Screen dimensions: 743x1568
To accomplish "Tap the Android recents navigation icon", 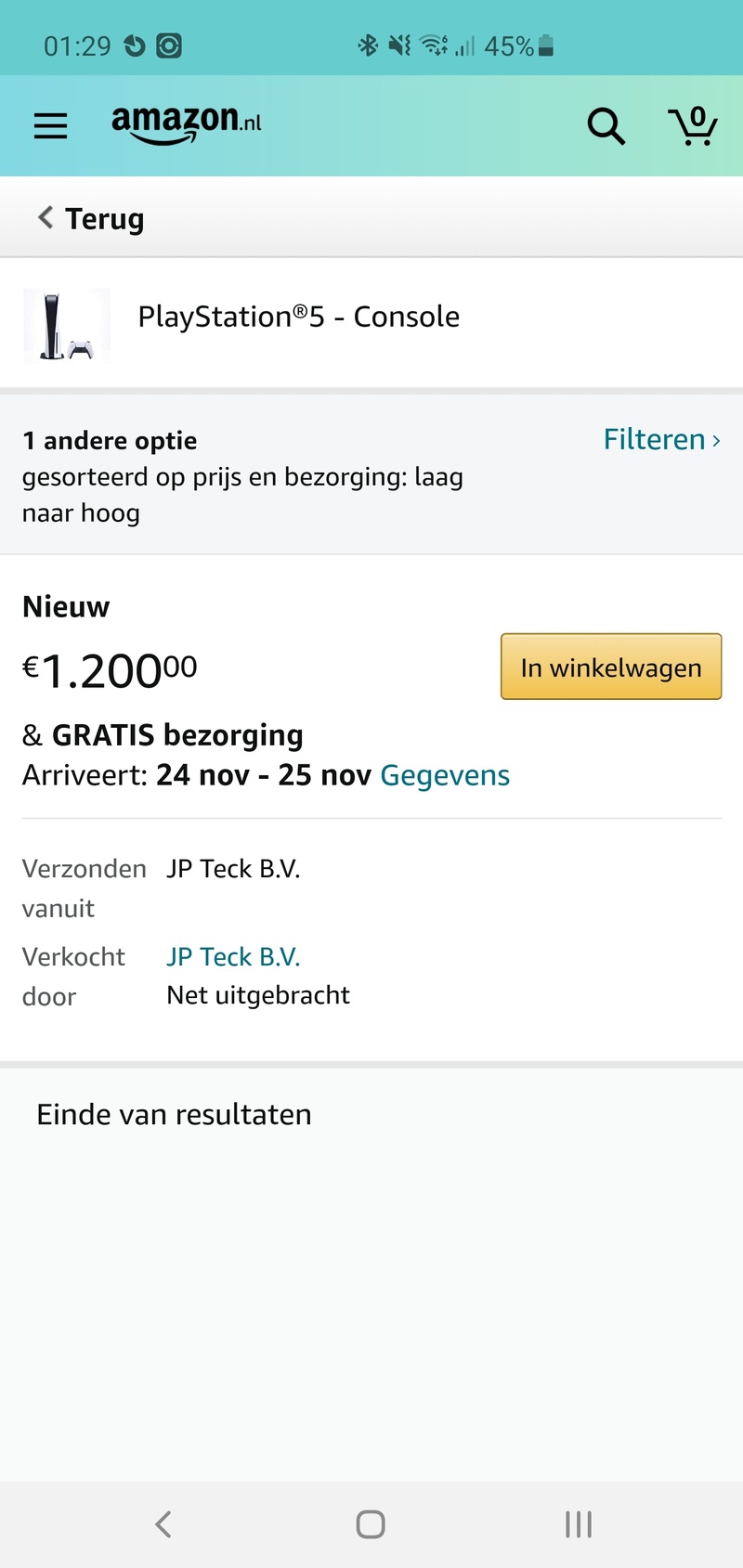I will (578, 1523).
